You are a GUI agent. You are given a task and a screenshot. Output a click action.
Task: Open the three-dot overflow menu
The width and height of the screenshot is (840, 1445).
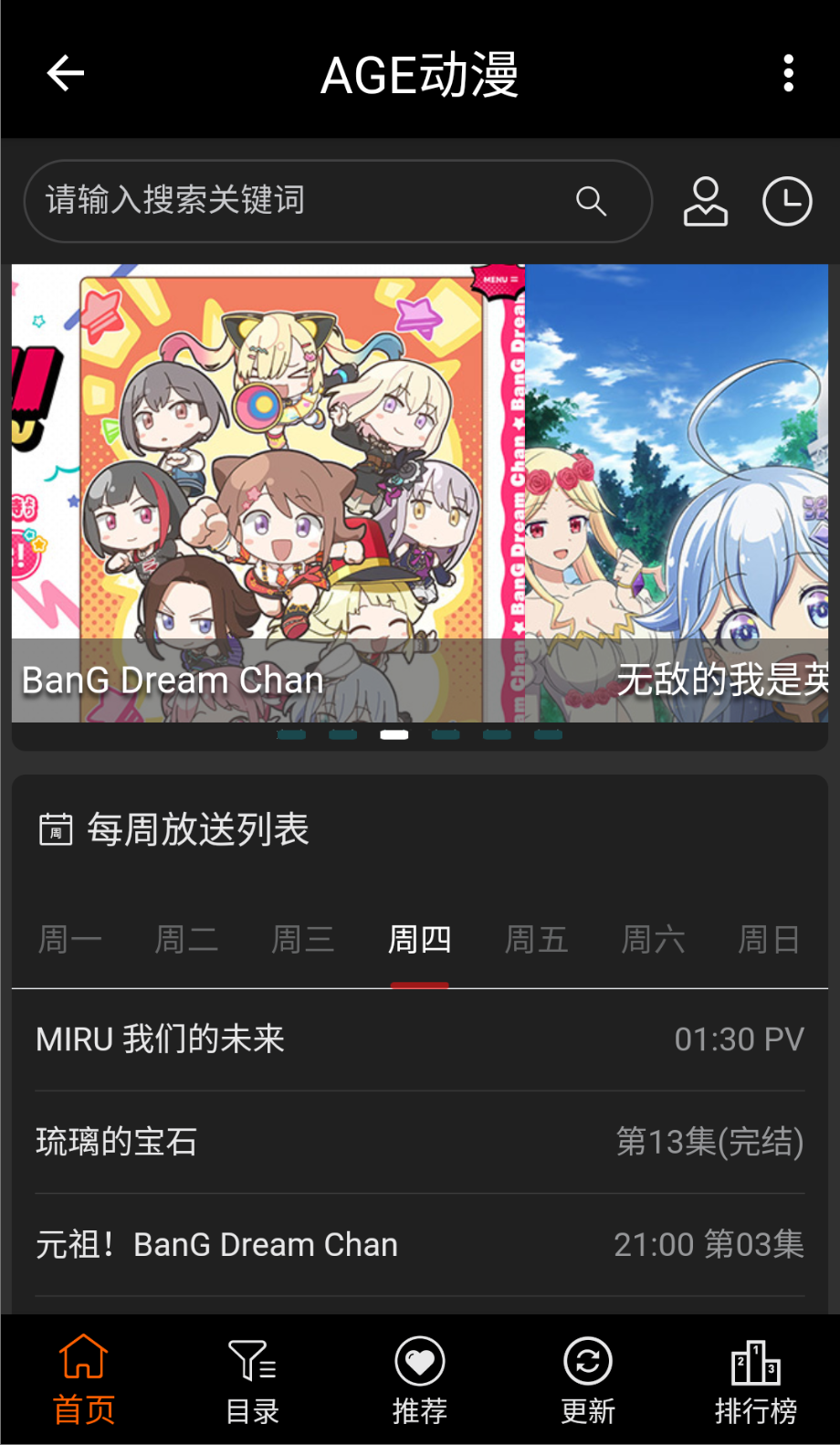788,73
